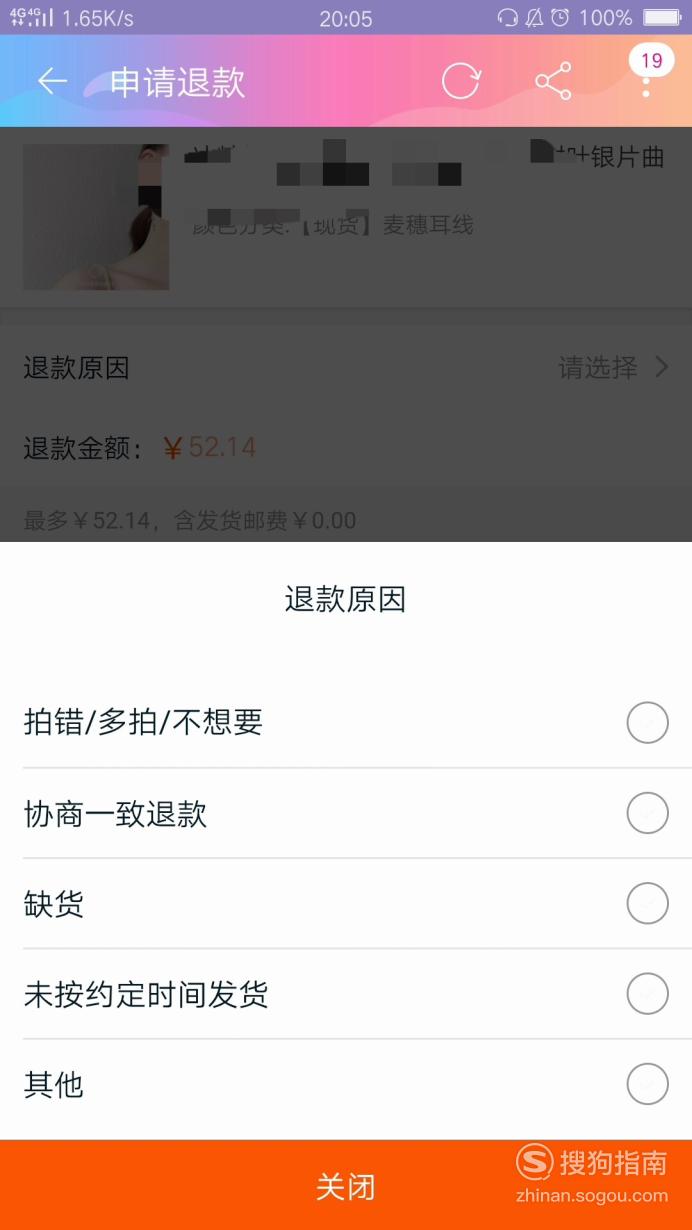Pick 未按约定时间发货 reason
Image resolution: width=692 pixels, height=1230 pixels.
pos(346,993)
